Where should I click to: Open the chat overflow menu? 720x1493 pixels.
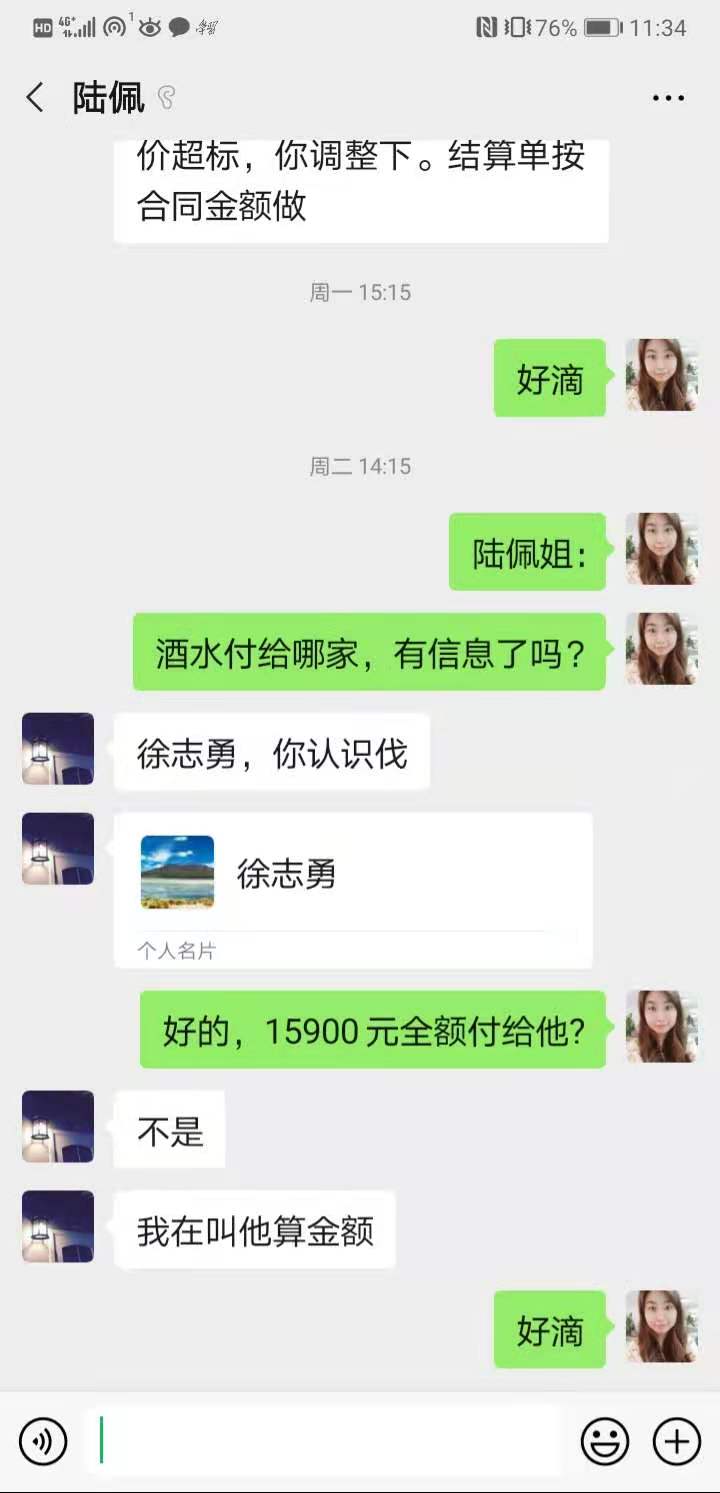(x=668, y=98)
